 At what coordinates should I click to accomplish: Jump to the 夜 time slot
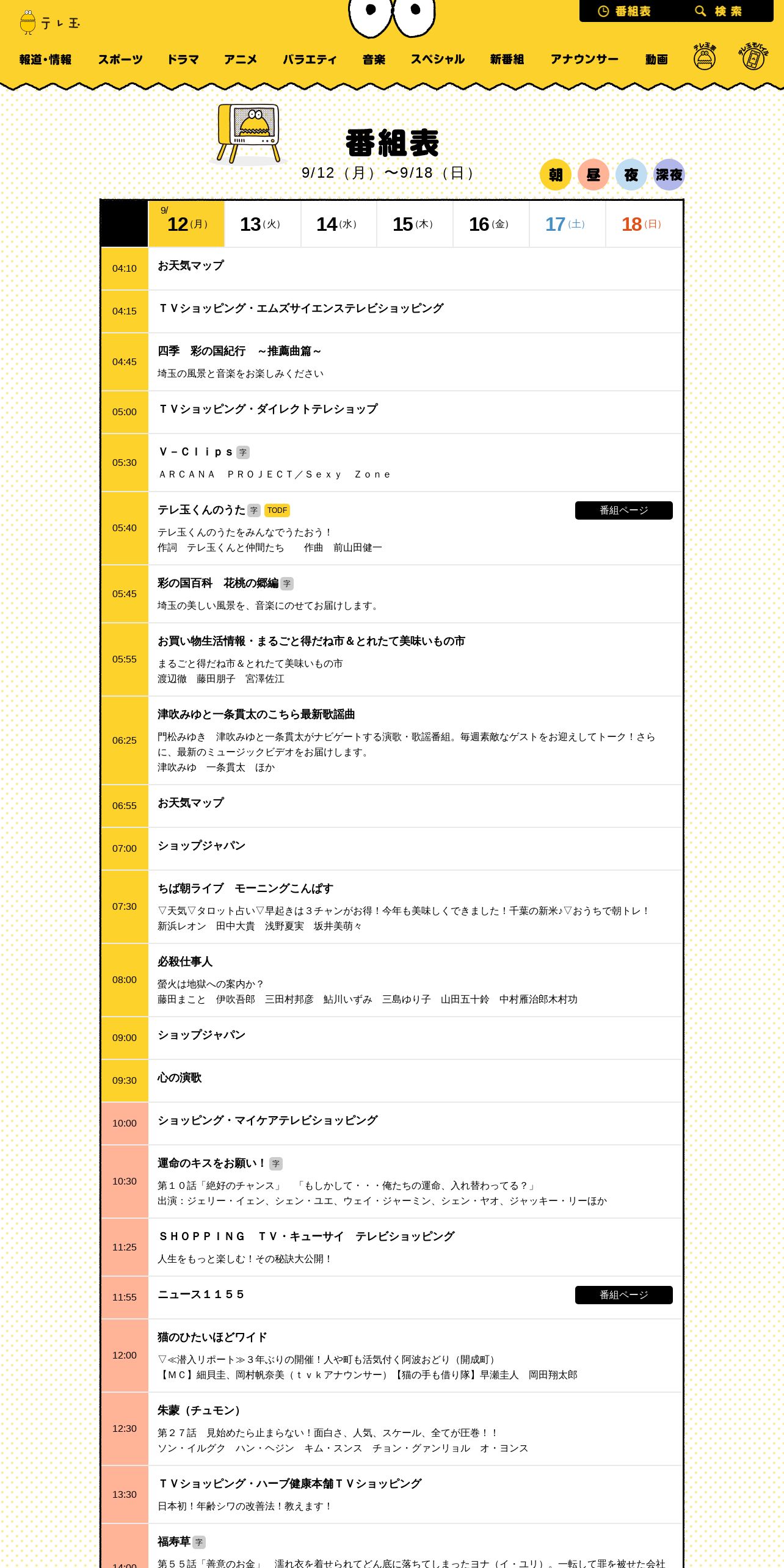point(631,175)
